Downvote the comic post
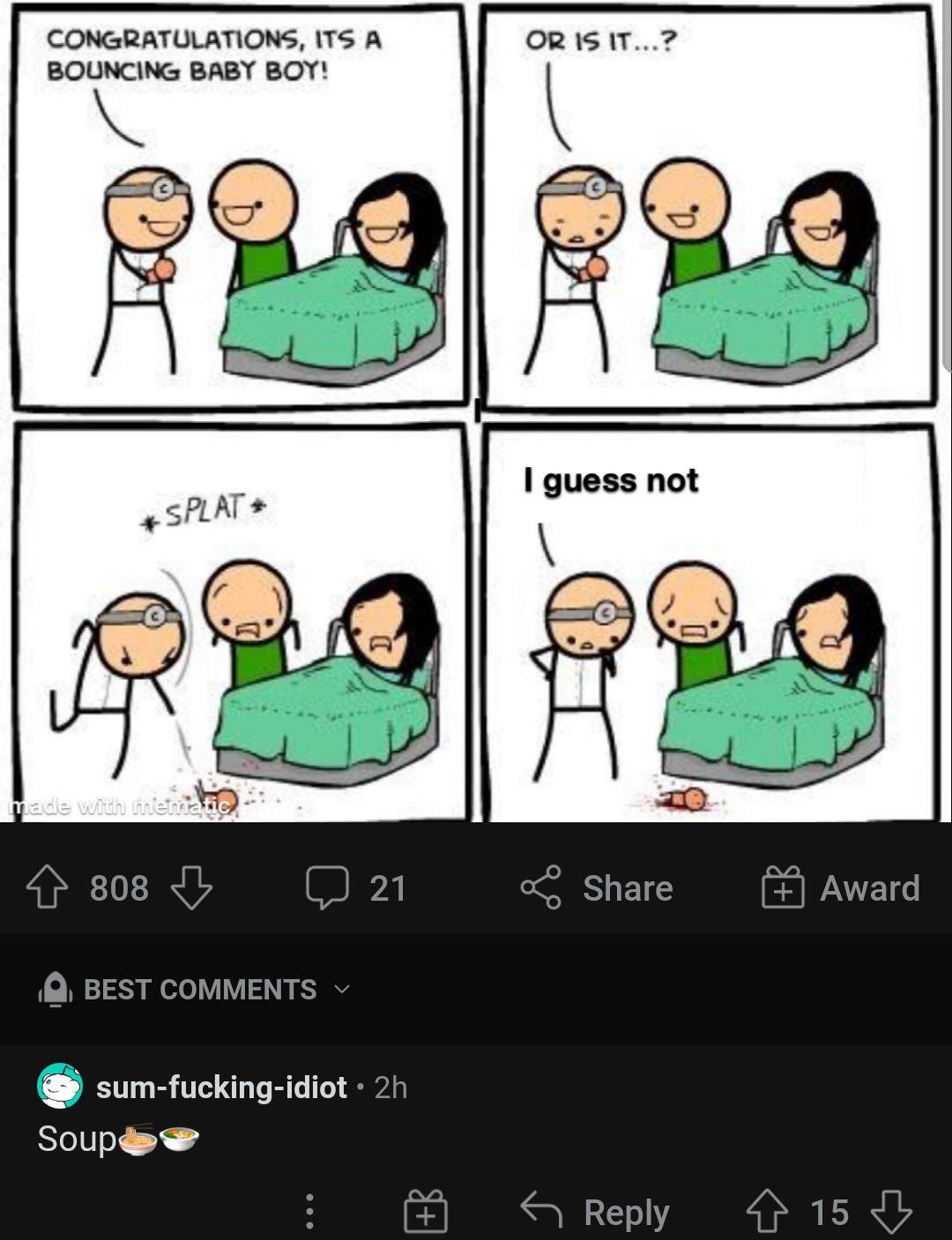Image resolution: width=952 pixels, height=1240 pixels. tap(191, 887)
